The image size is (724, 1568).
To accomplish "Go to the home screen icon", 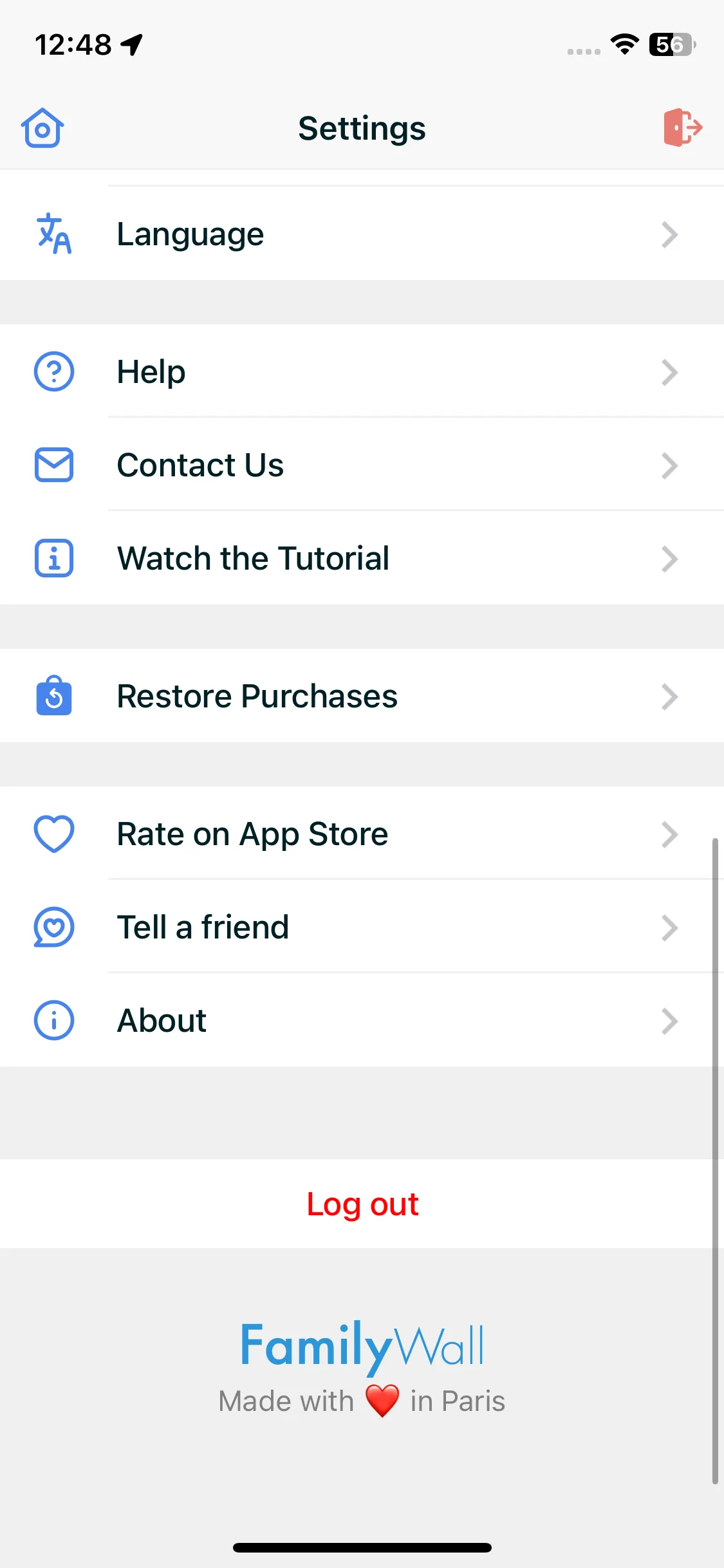I will click(42, 128).
